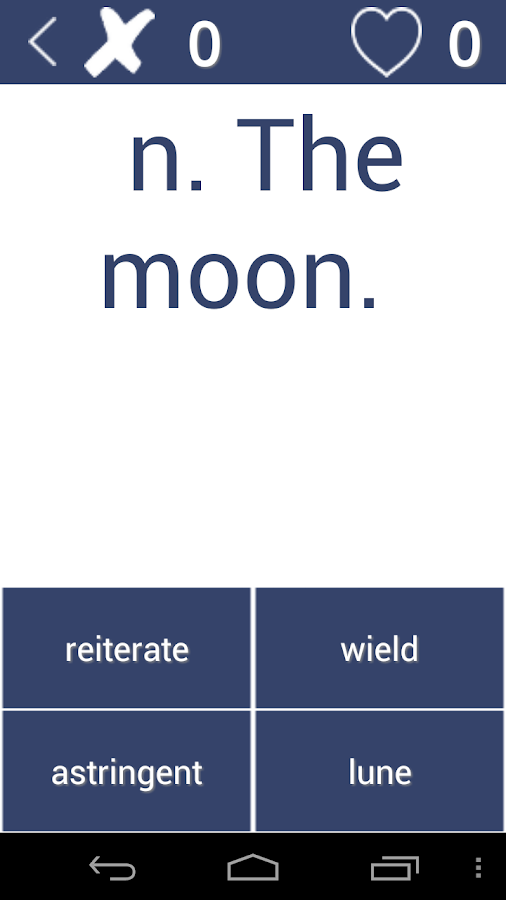Select "wield" as the answer

(x=379, y=648)
